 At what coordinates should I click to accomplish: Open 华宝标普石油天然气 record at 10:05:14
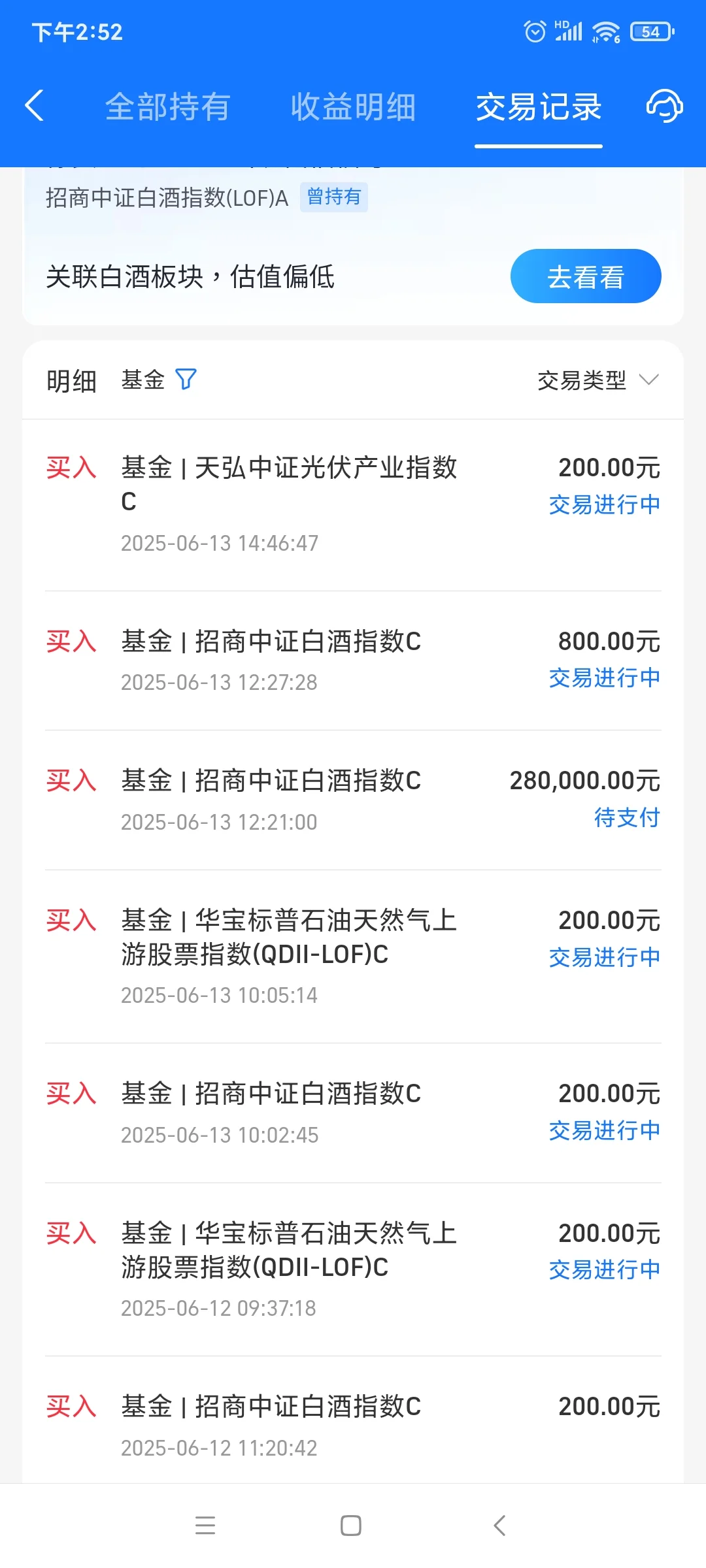[353, 956]
